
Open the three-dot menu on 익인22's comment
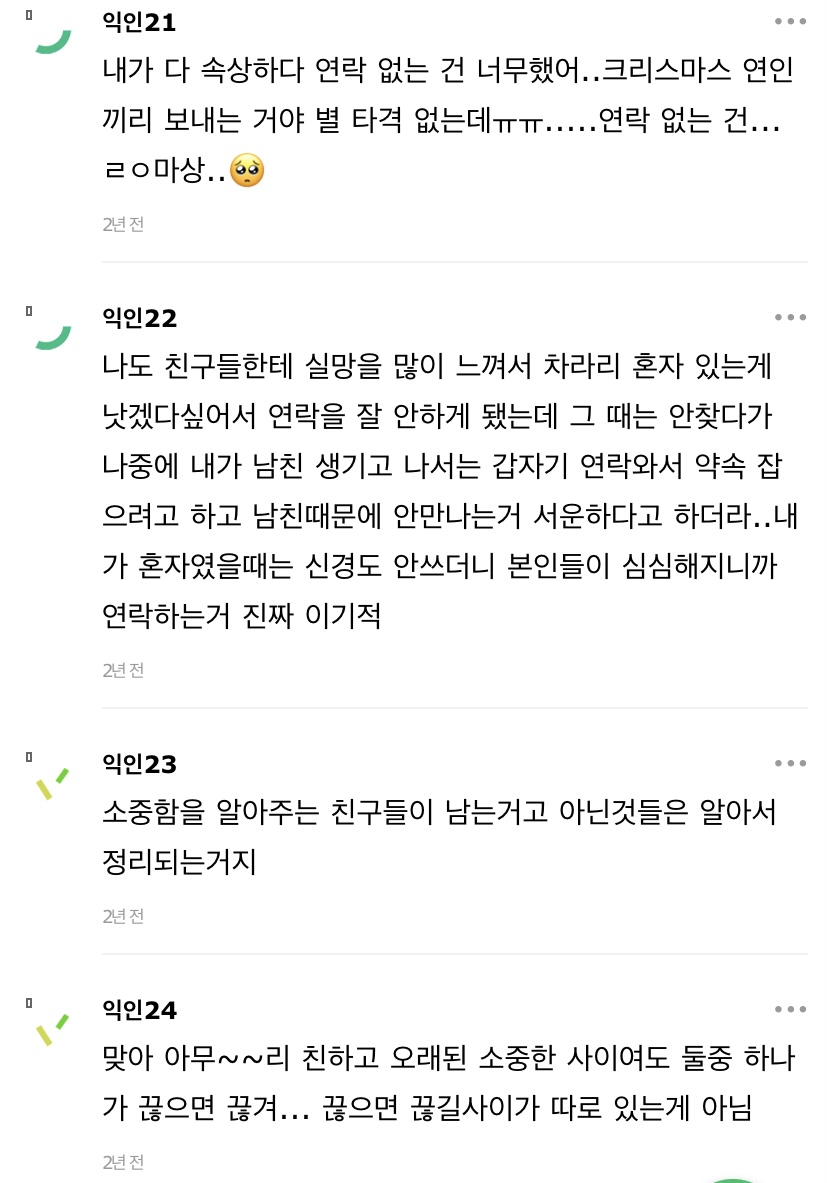pos(791,317)
